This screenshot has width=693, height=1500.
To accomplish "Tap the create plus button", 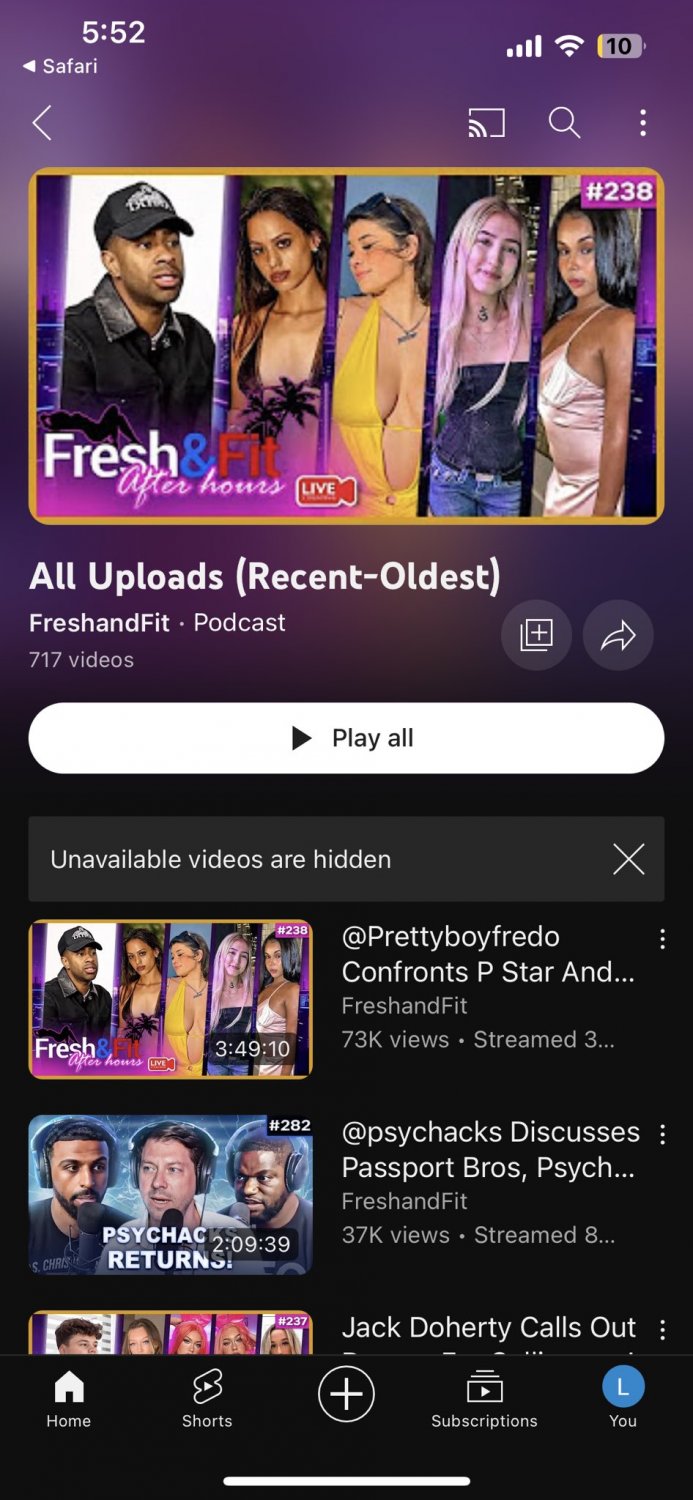I will [346, 1393].
